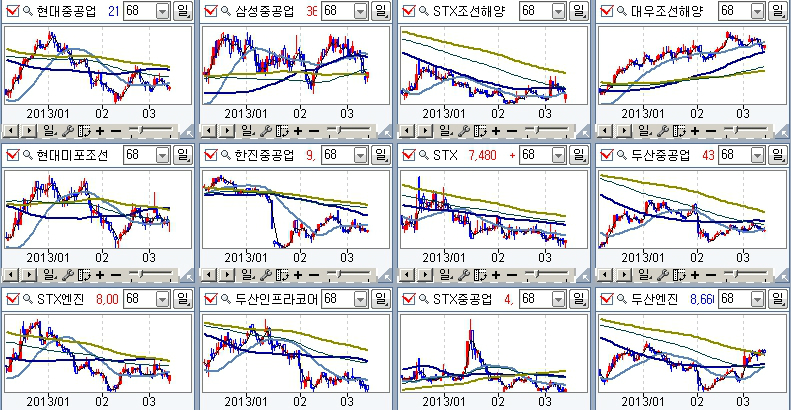791x410 pixels.
Task: Tap the 일 period button on 대우조선해양 header
Action: (x=777, y=11)
